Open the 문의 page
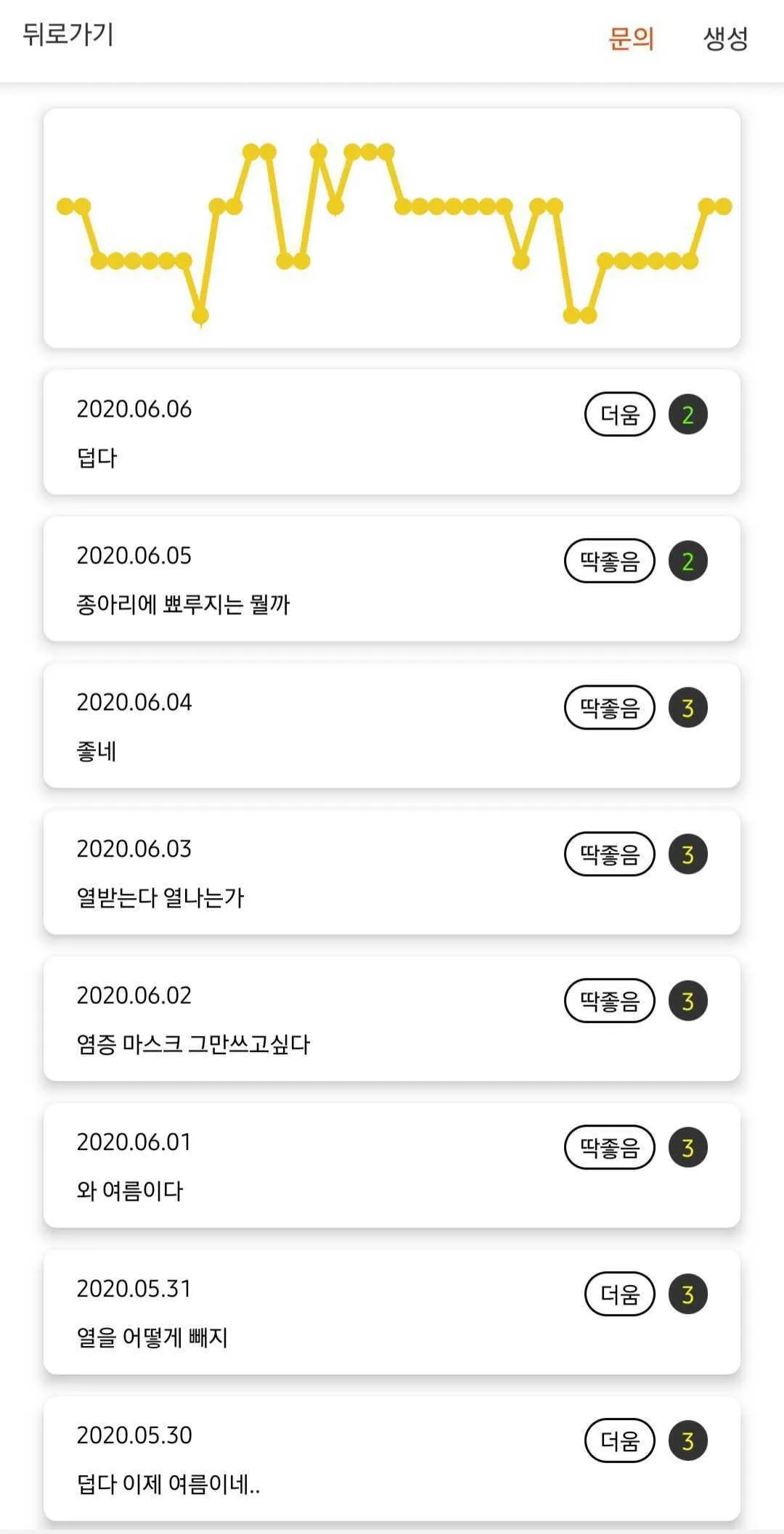 click(x=631, y=38)
